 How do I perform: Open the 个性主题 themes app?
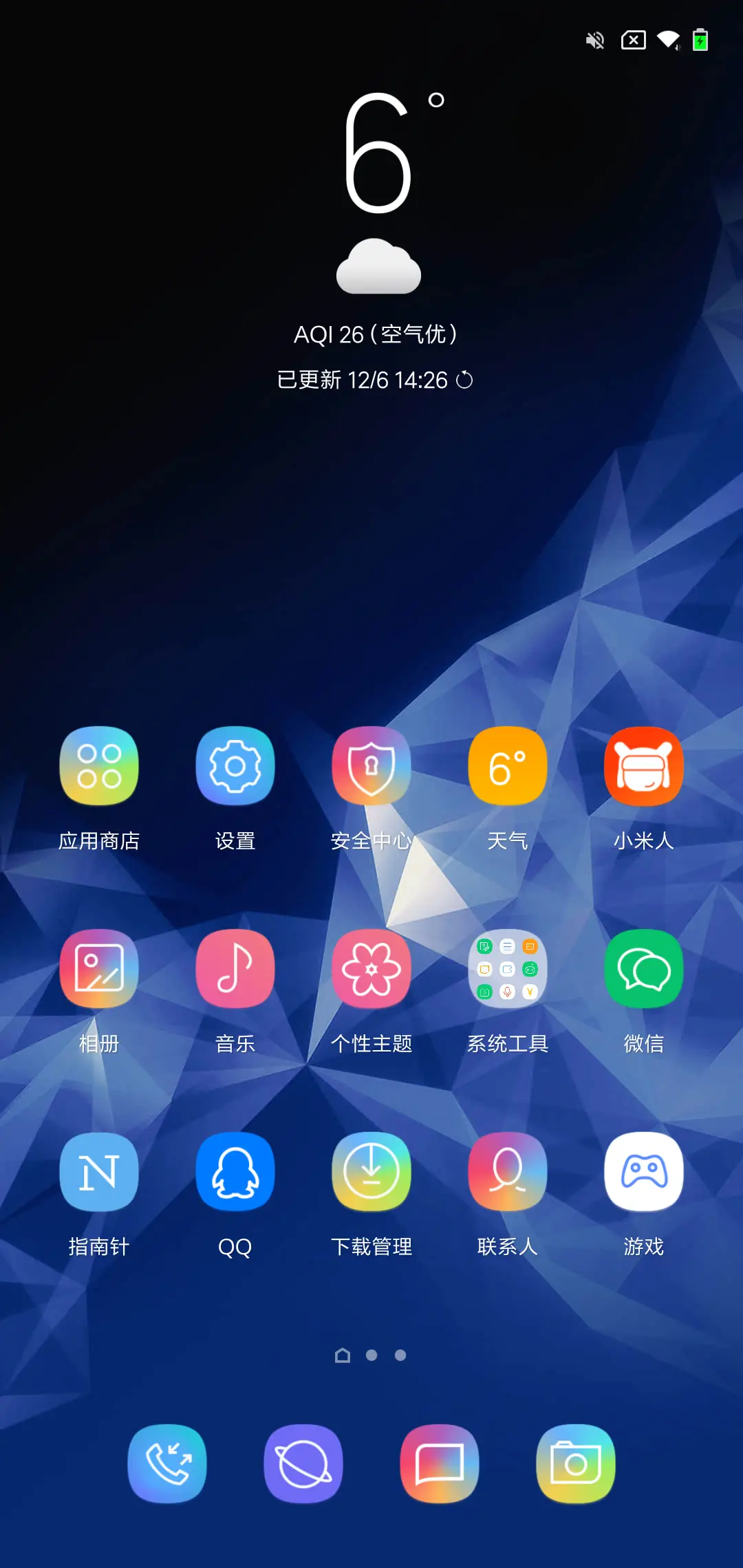point(371,969)
